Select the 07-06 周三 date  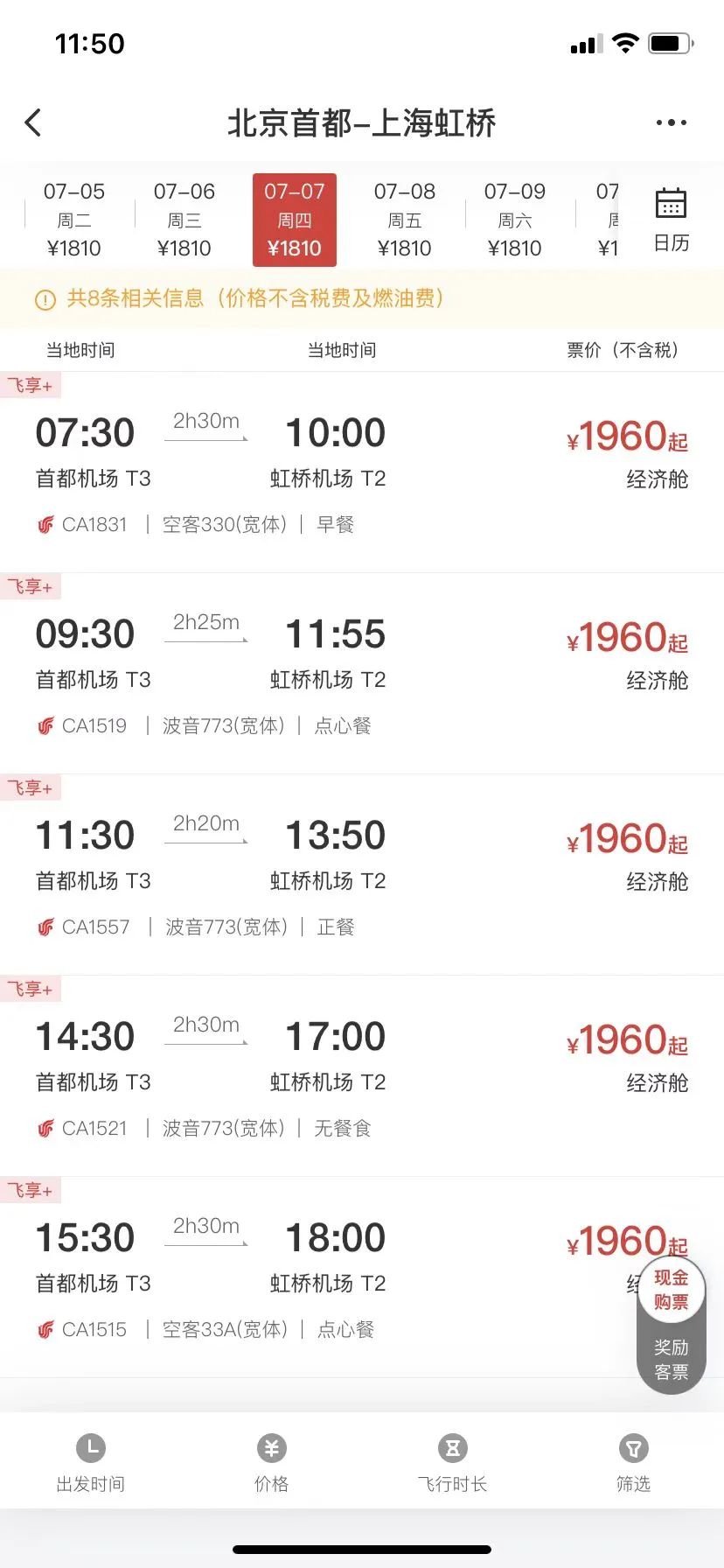pos(184,220)
